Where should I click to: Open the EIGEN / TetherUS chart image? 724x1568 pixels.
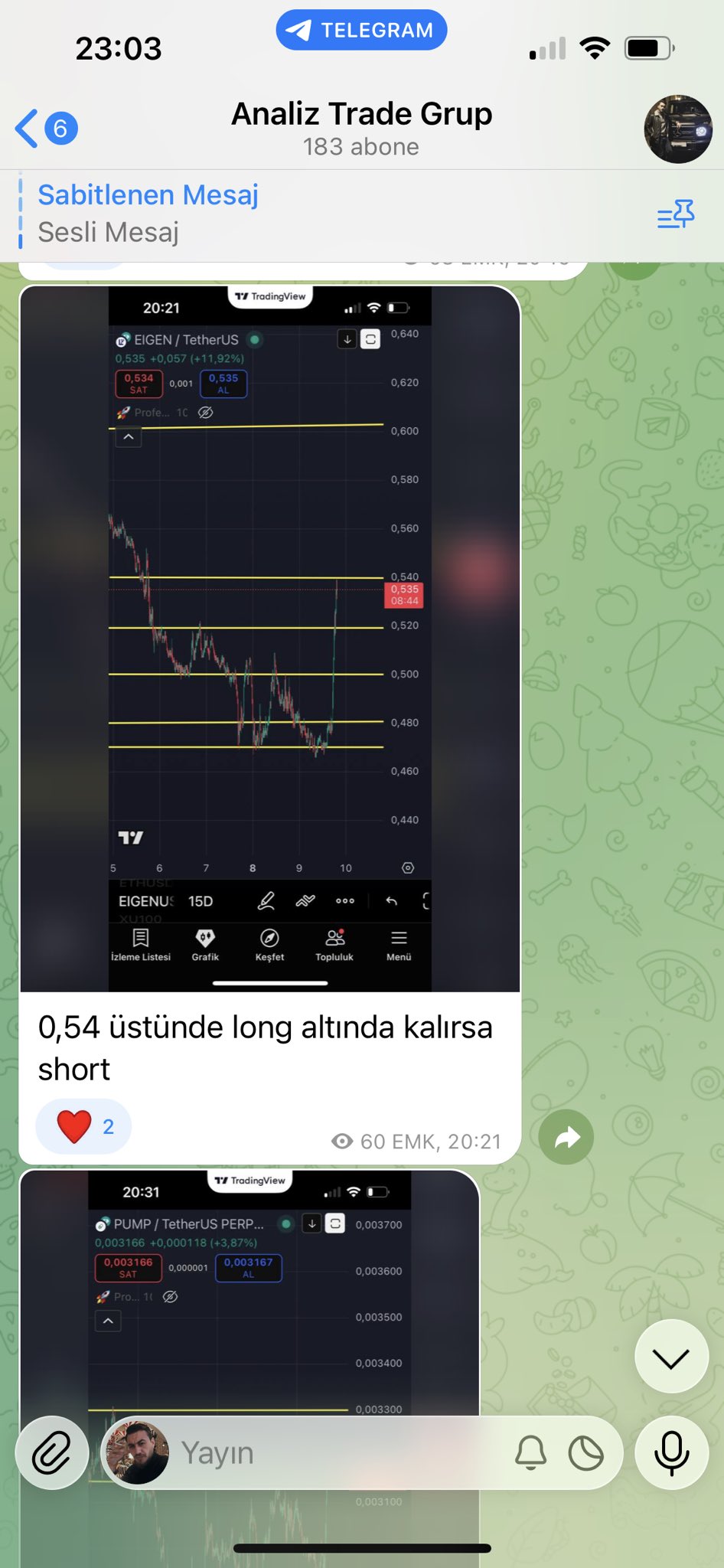click(269, 639)
